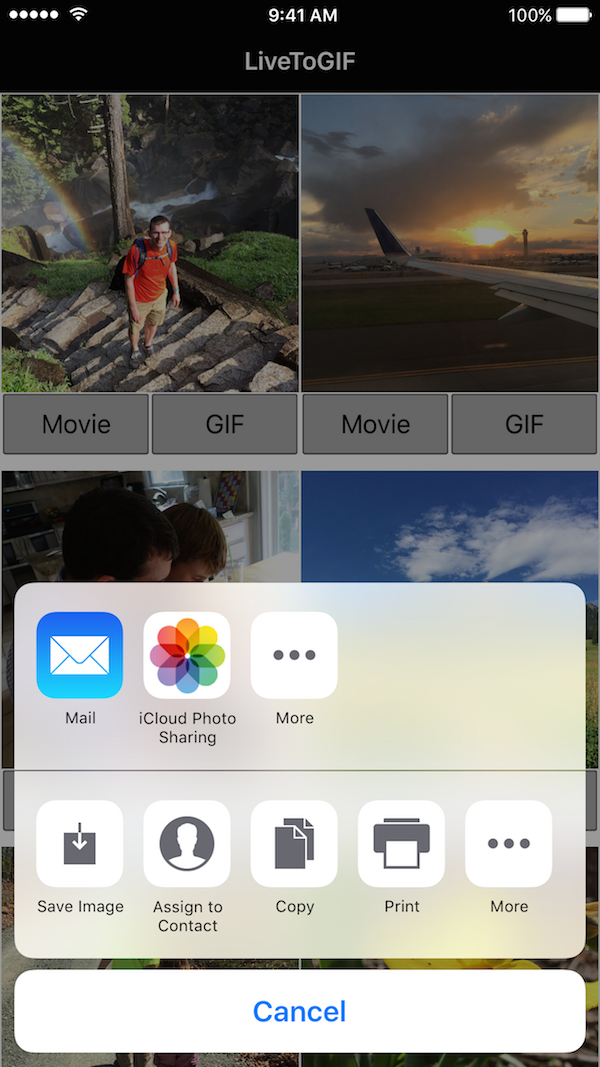Viewport: 600px width, 1067px height.
Task: Open More next to the Print action
Action: [x=508, y=844]
